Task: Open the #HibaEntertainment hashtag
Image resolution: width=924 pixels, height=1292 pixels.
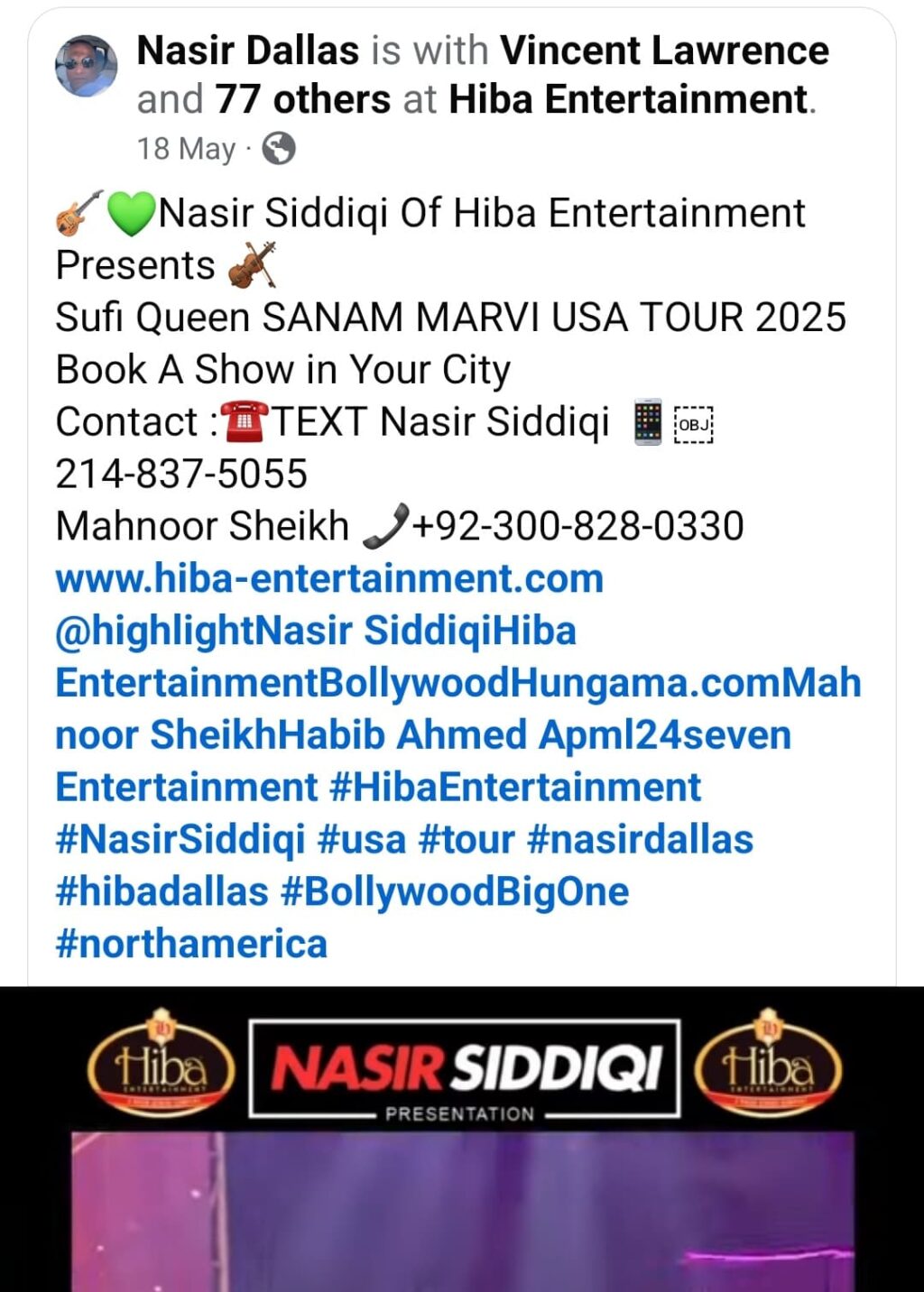Action: pyautogui.click(x=515, y=787)
